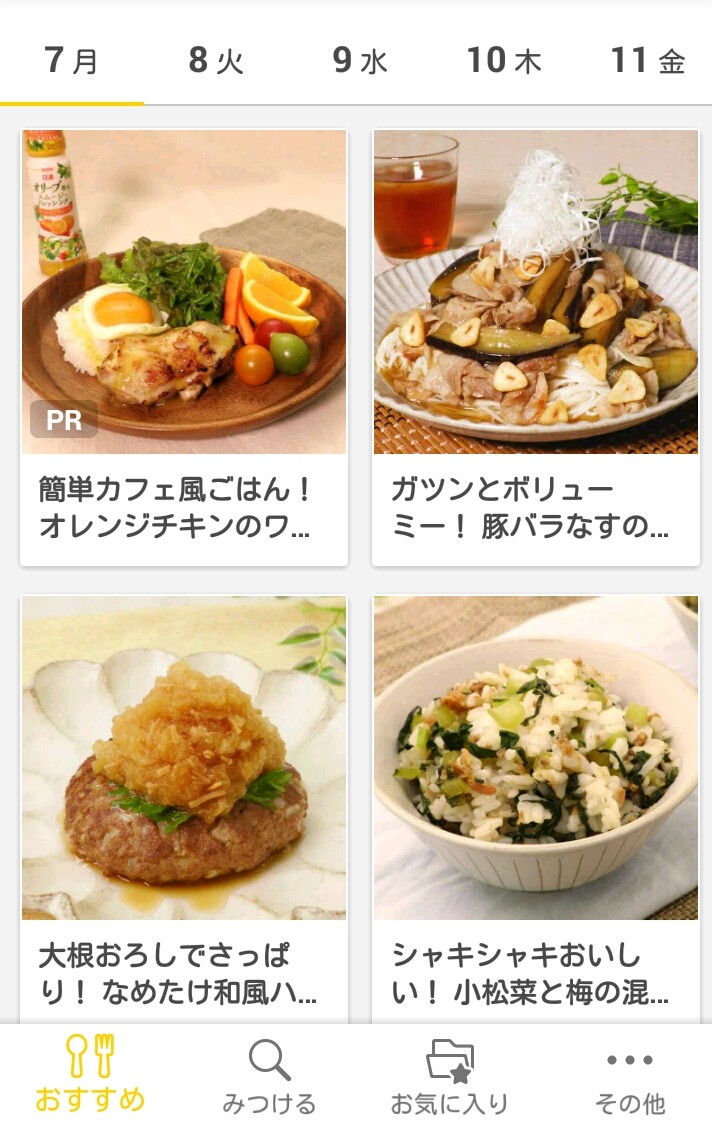The width and height of the screenshot is (712, 1125).
Task: Go to the その他 tab
Action: click(x=630, y=1077)
